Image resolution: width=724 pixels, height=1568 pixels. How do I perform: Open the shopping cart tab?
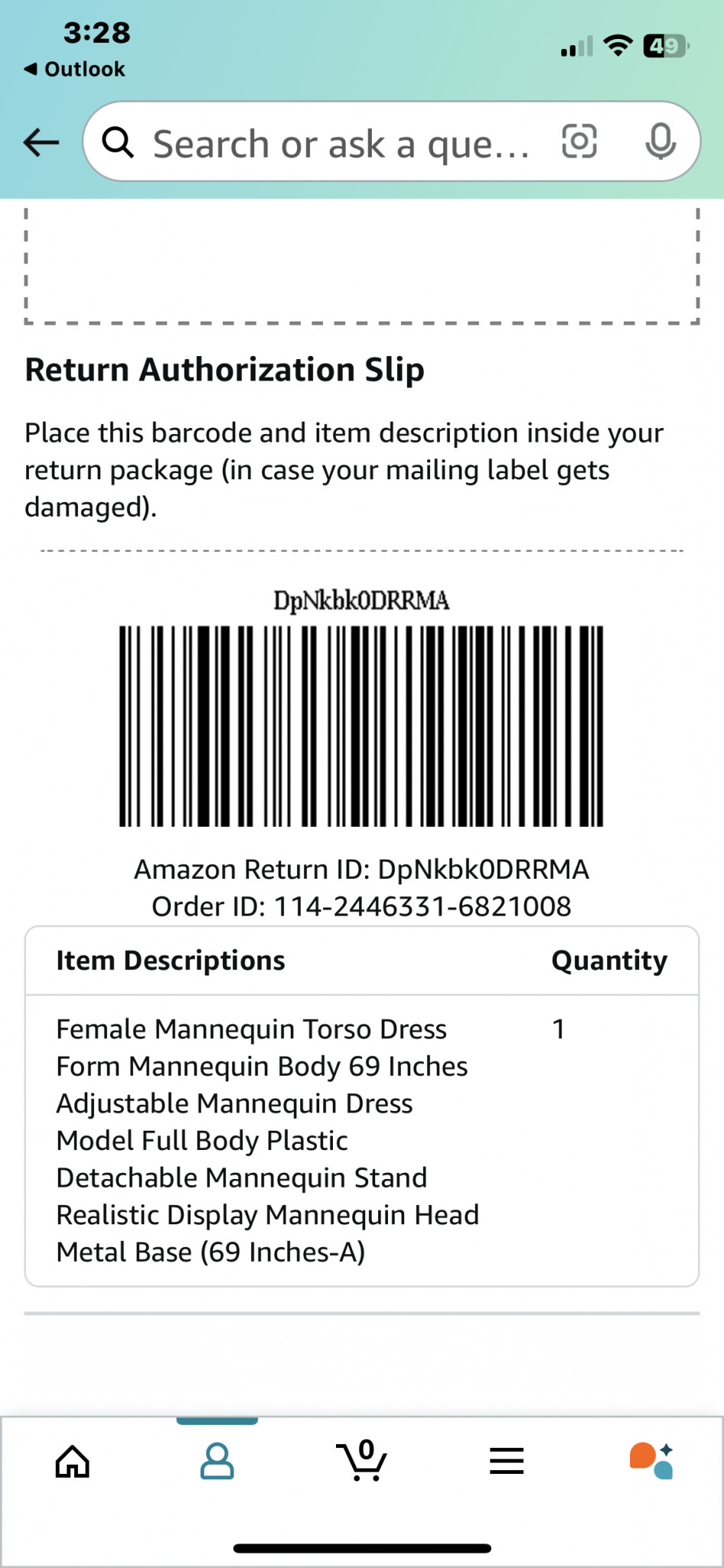click(362, 1461)
